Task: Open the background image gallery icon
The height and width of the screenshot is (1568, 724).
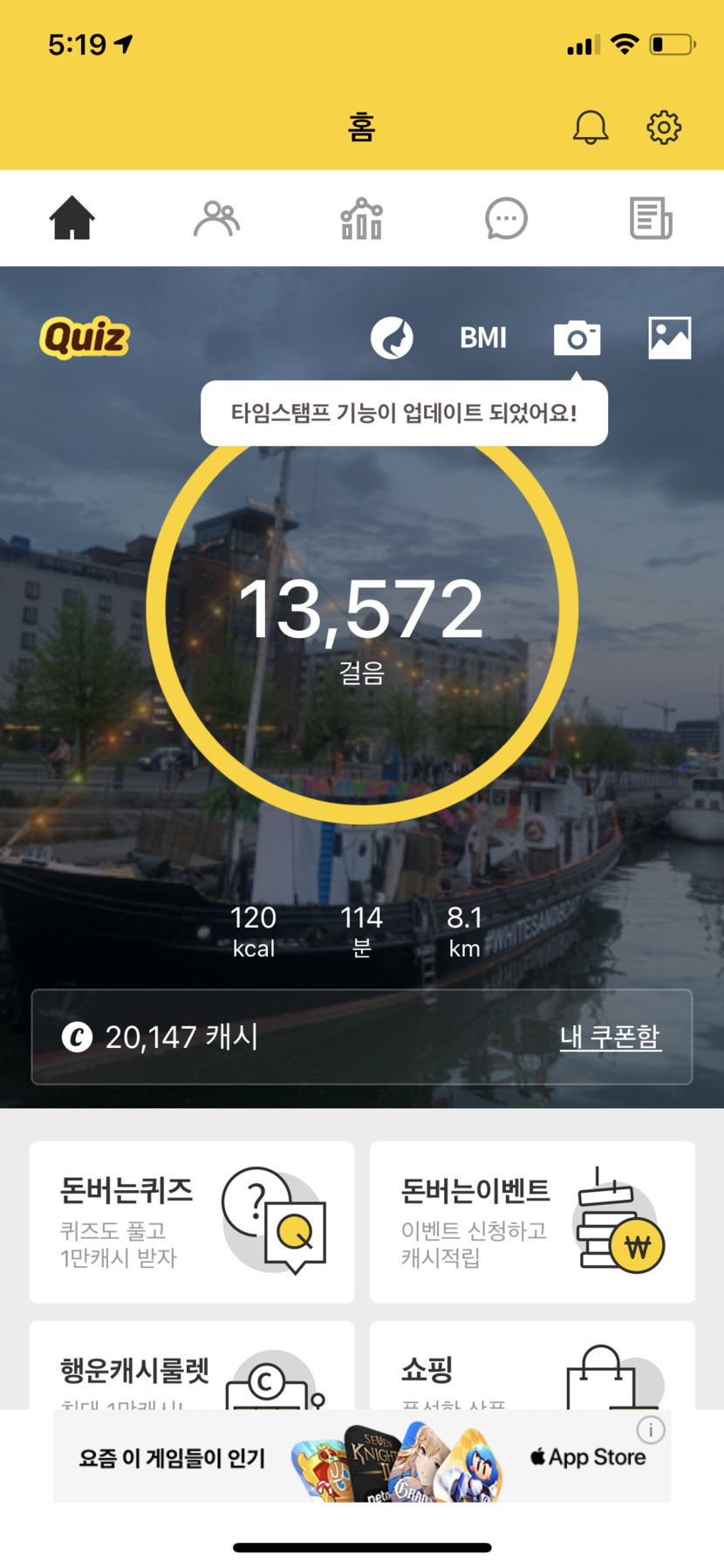Action: [670, 338]
